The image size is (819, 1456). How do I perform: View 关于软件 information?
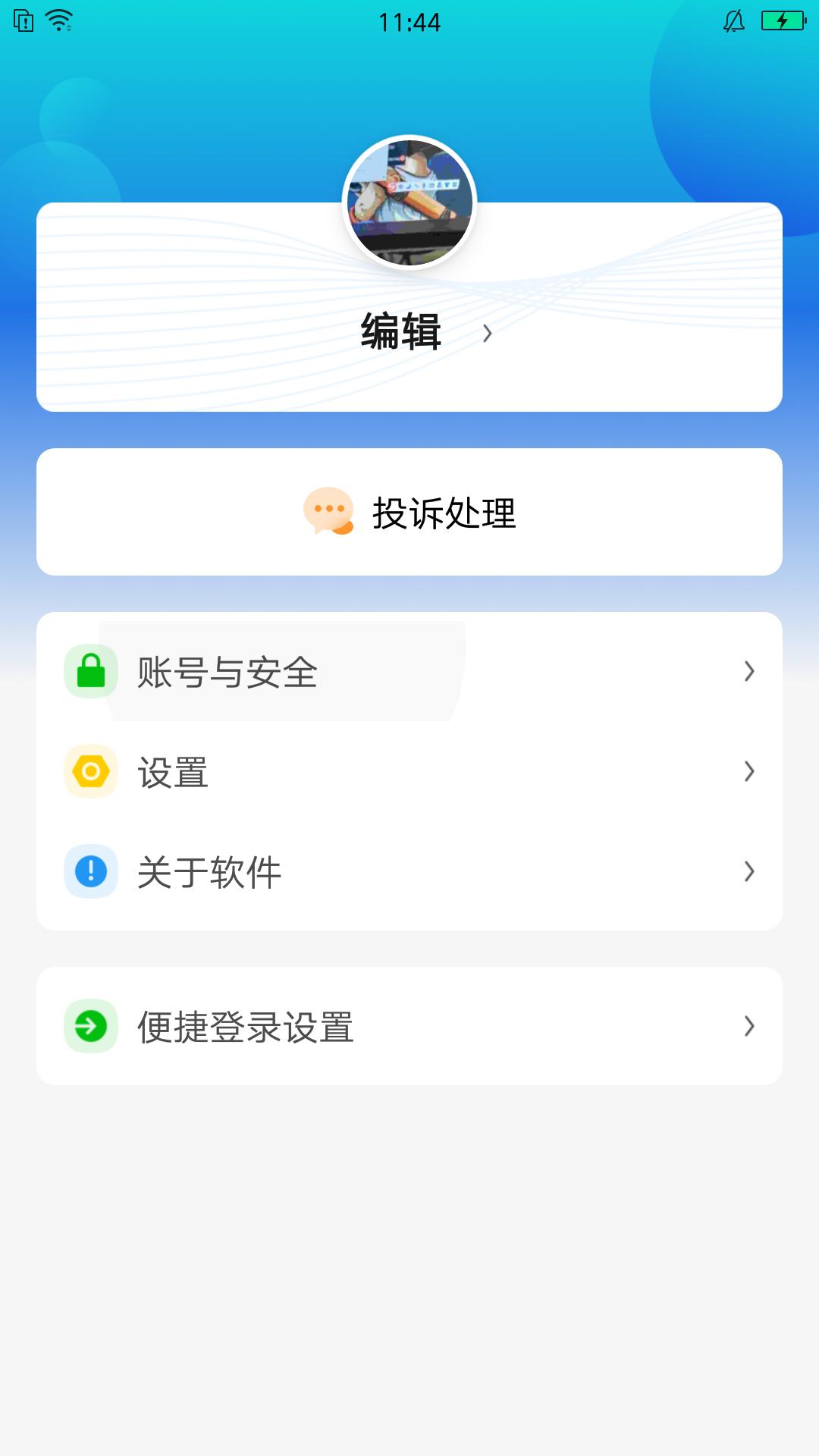tap(409, 872)
